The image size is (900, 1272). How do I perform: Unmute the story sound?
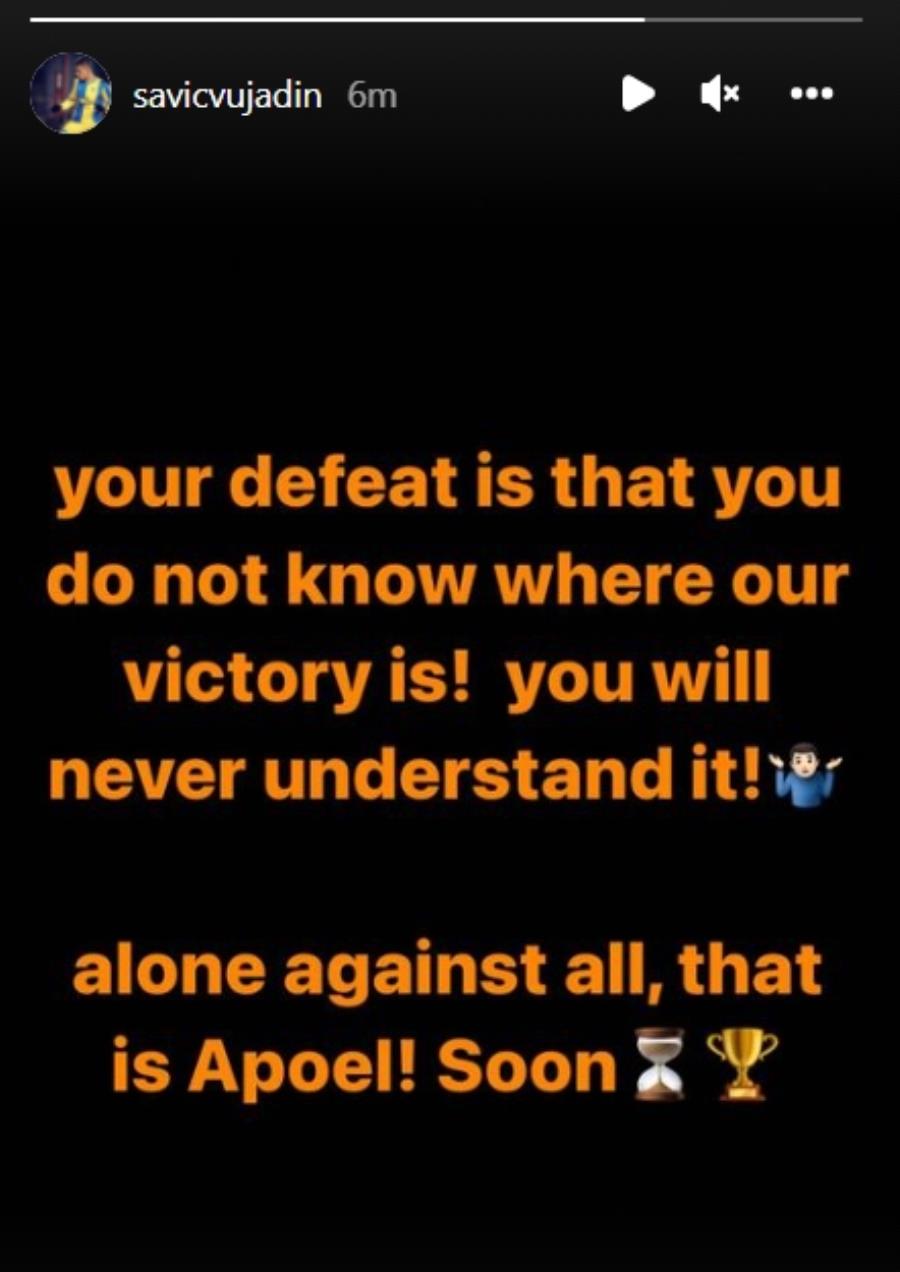pos(719,94)
